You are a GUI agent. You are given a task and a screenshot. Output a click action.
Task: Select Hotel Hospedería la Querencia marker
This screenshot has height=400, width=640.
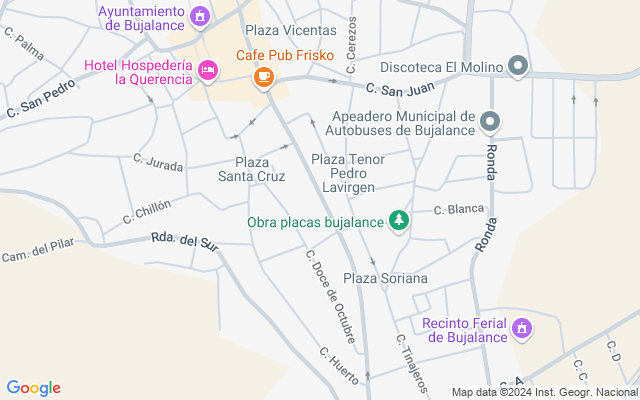click(x=209, y=71)
